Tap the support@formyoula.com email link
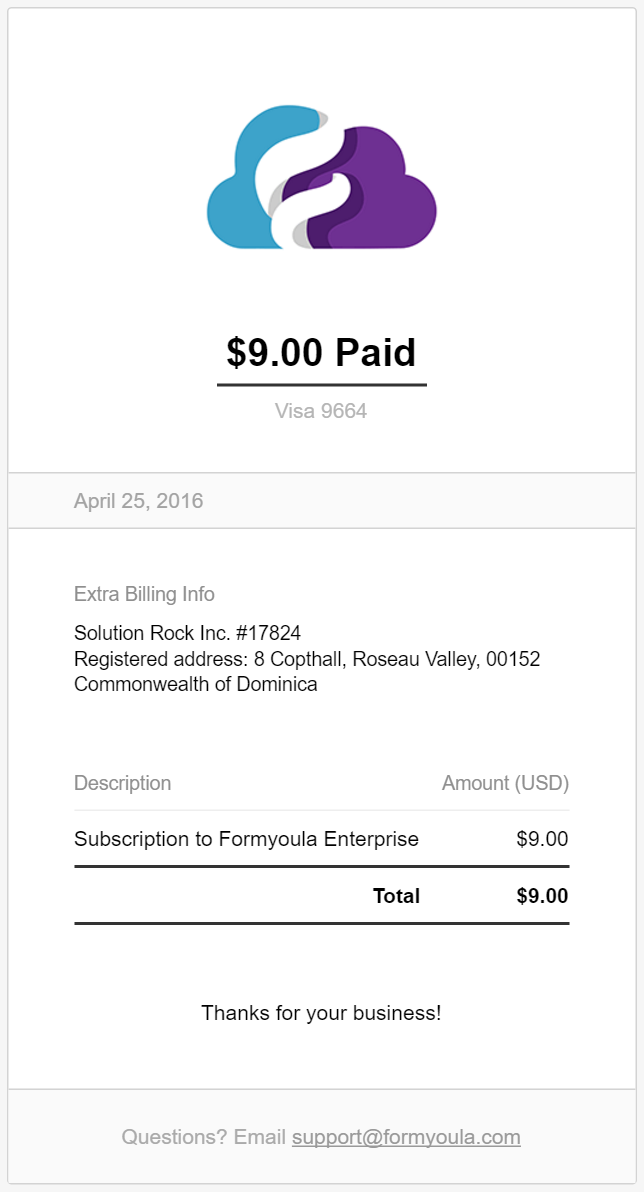644x1192 pixels. click(x=406, y=1137)
